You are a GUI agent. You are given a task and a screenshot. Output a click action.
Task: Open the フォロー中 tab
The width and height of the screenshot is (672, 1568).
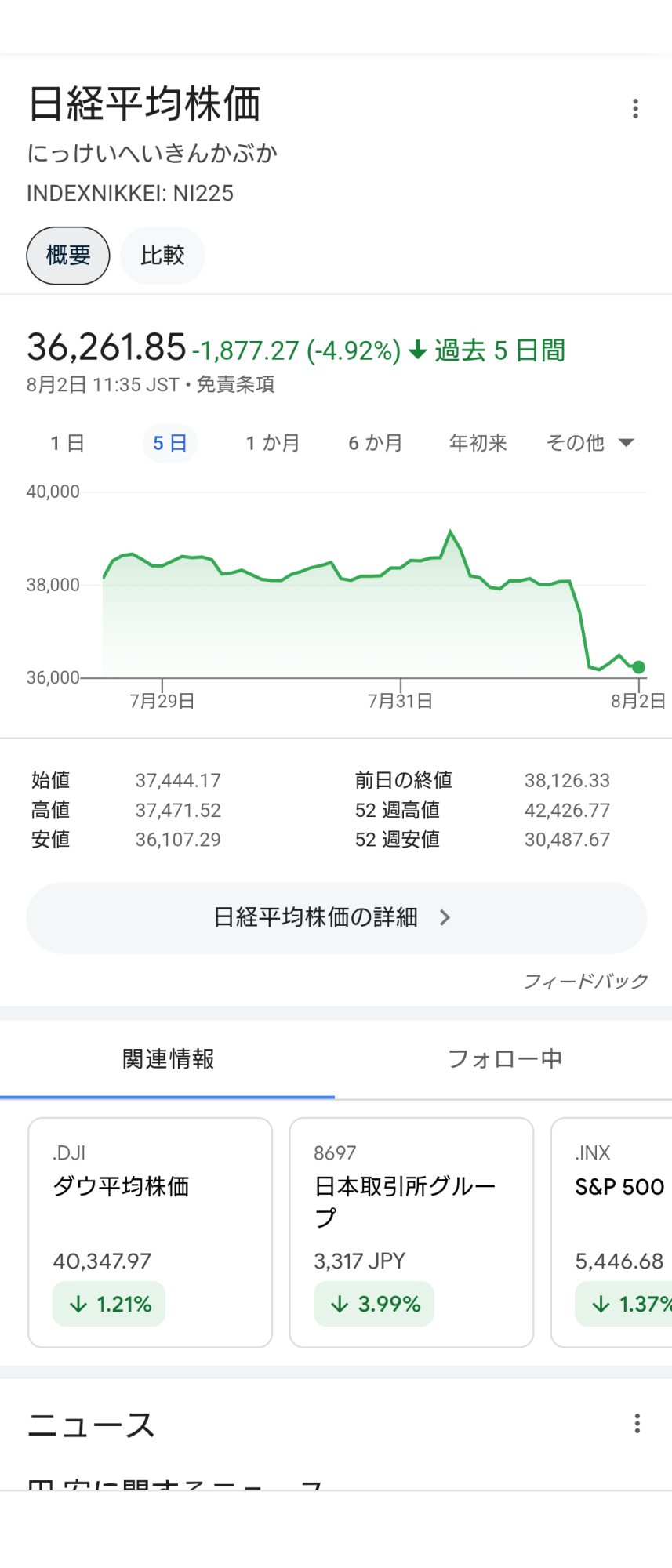[x=504, y=1060]
